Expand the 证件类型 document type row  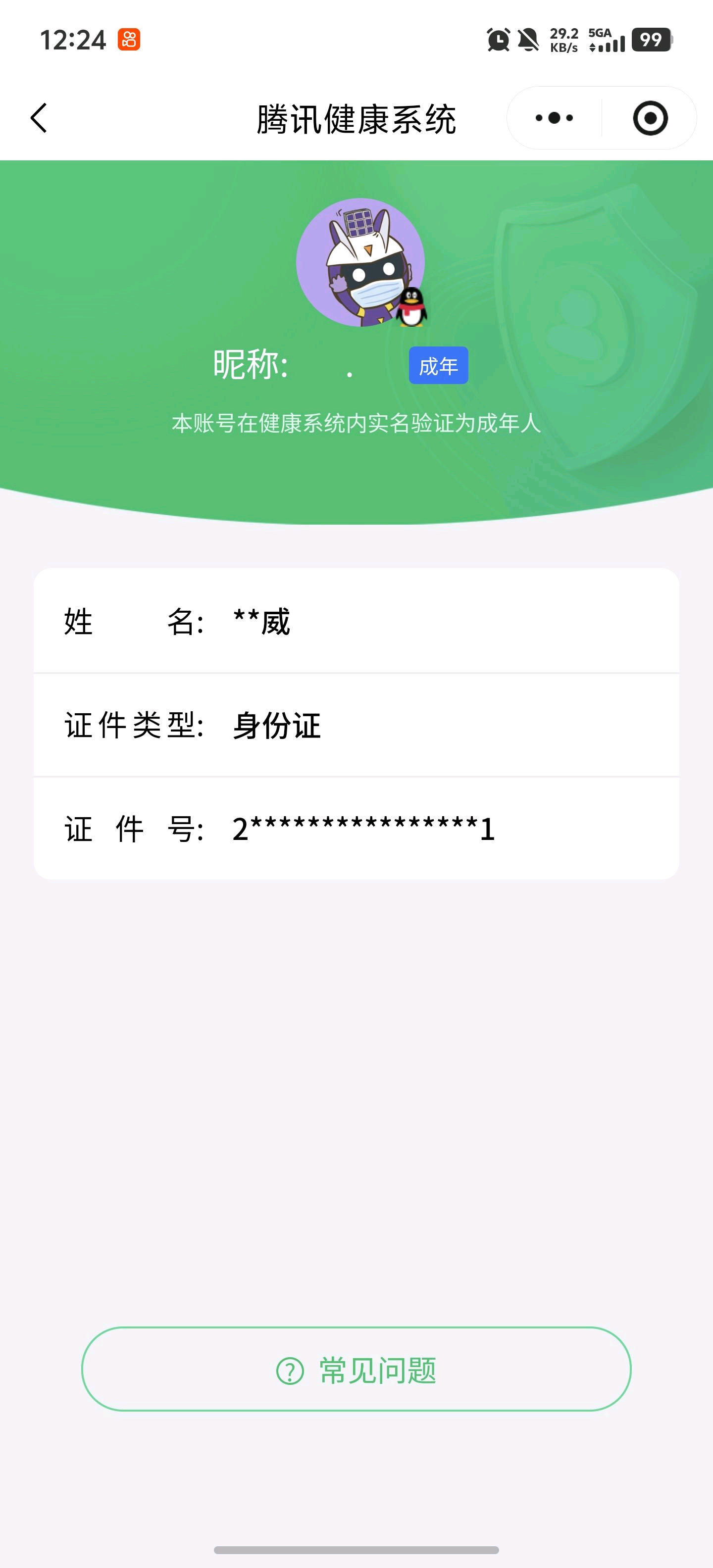(x=356, y=725)
